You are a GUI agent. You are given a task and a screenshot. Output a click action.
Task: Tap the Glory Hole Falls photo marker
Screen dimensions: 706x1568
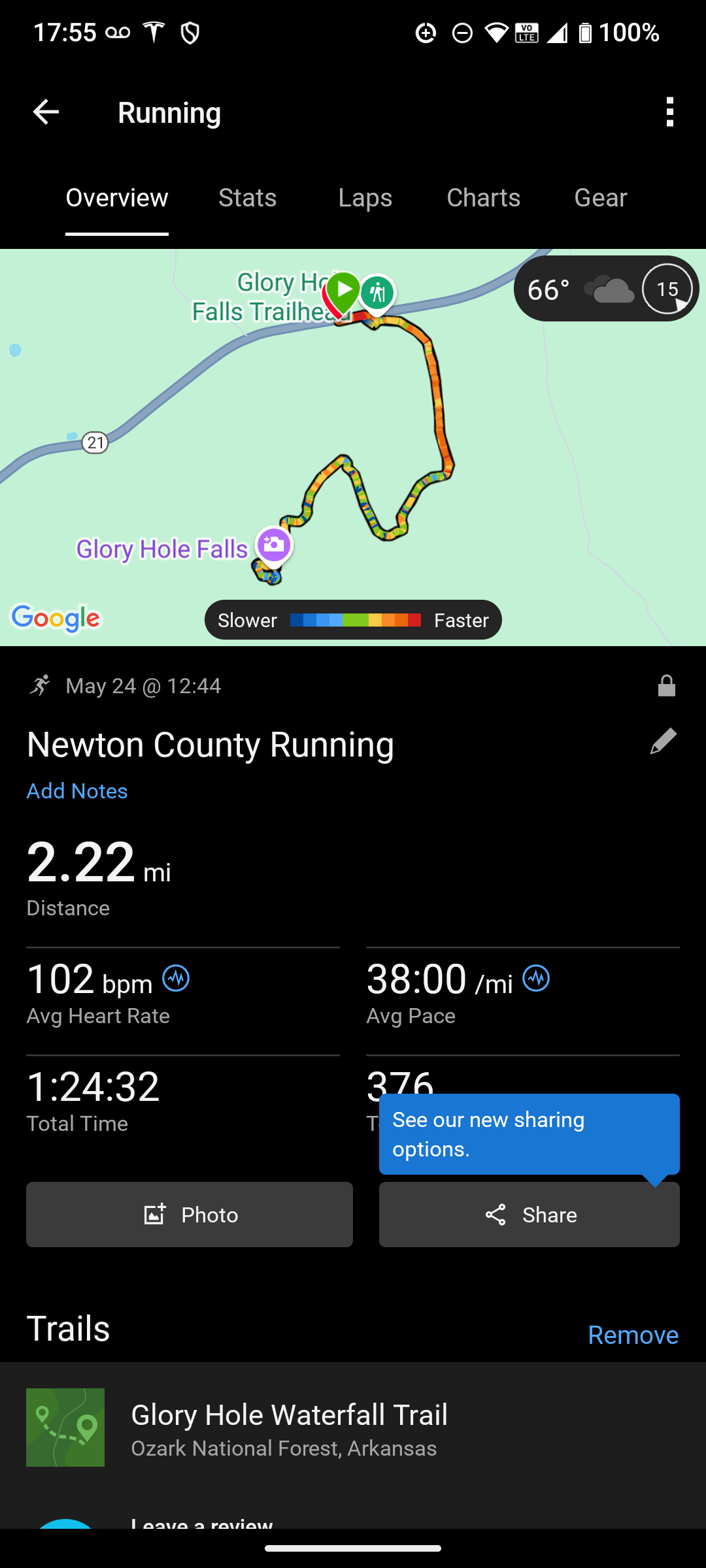coord(274,545)
